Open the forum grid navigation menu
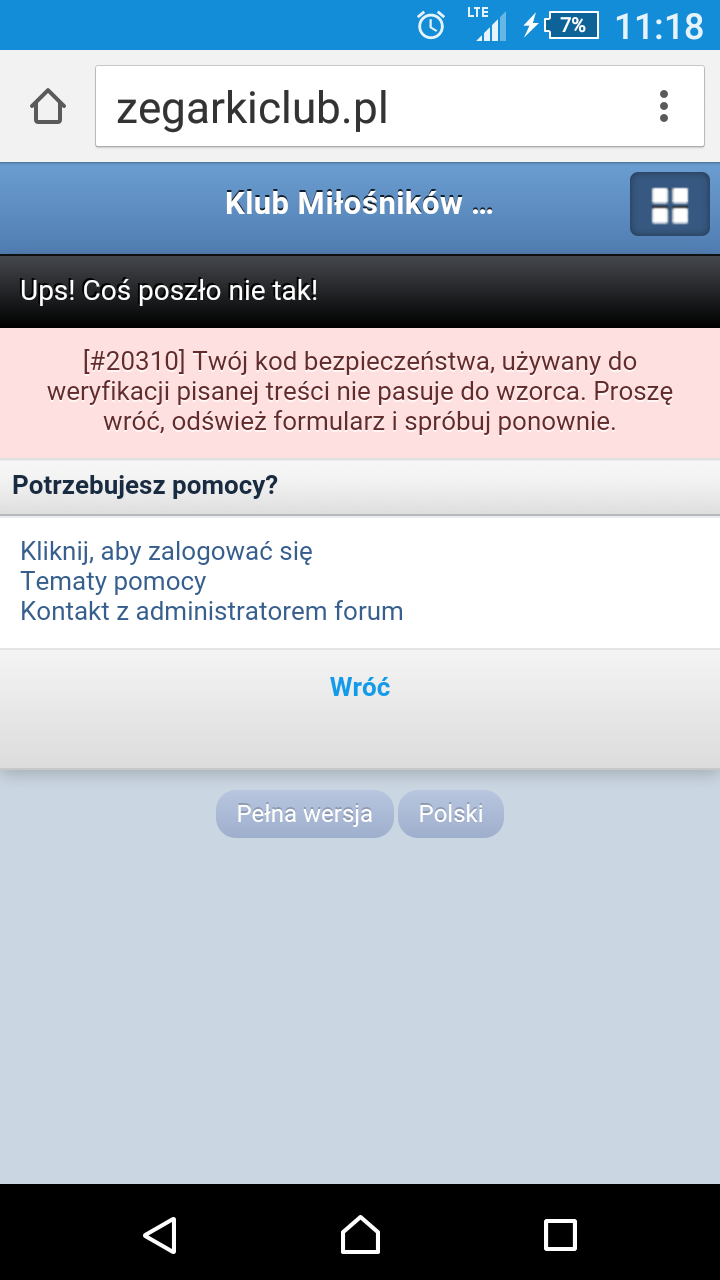Screen dimensions: 720x1280 click(x=669, y=205)
